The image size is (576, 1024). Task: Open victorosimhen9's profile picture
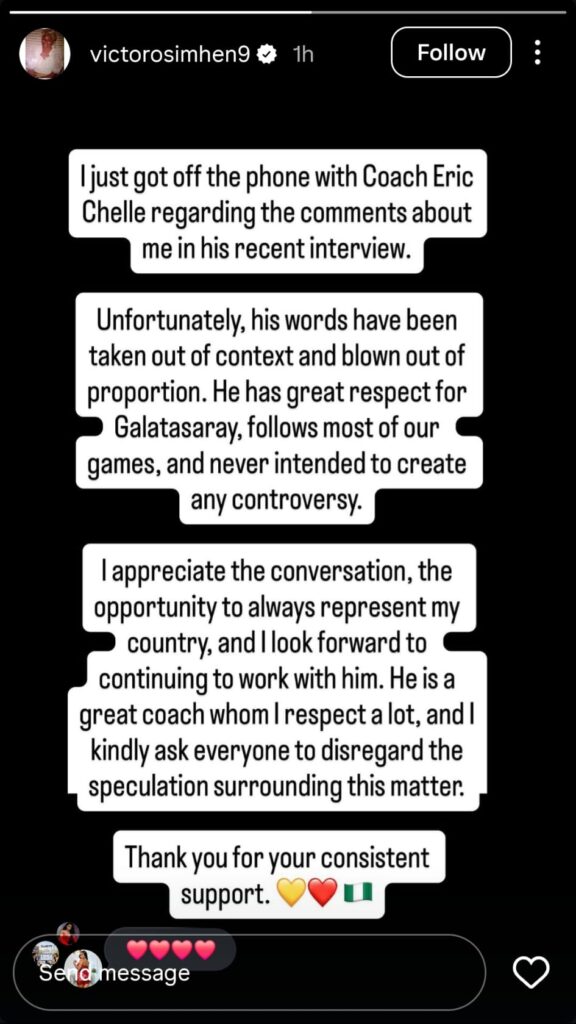(44, 54)
